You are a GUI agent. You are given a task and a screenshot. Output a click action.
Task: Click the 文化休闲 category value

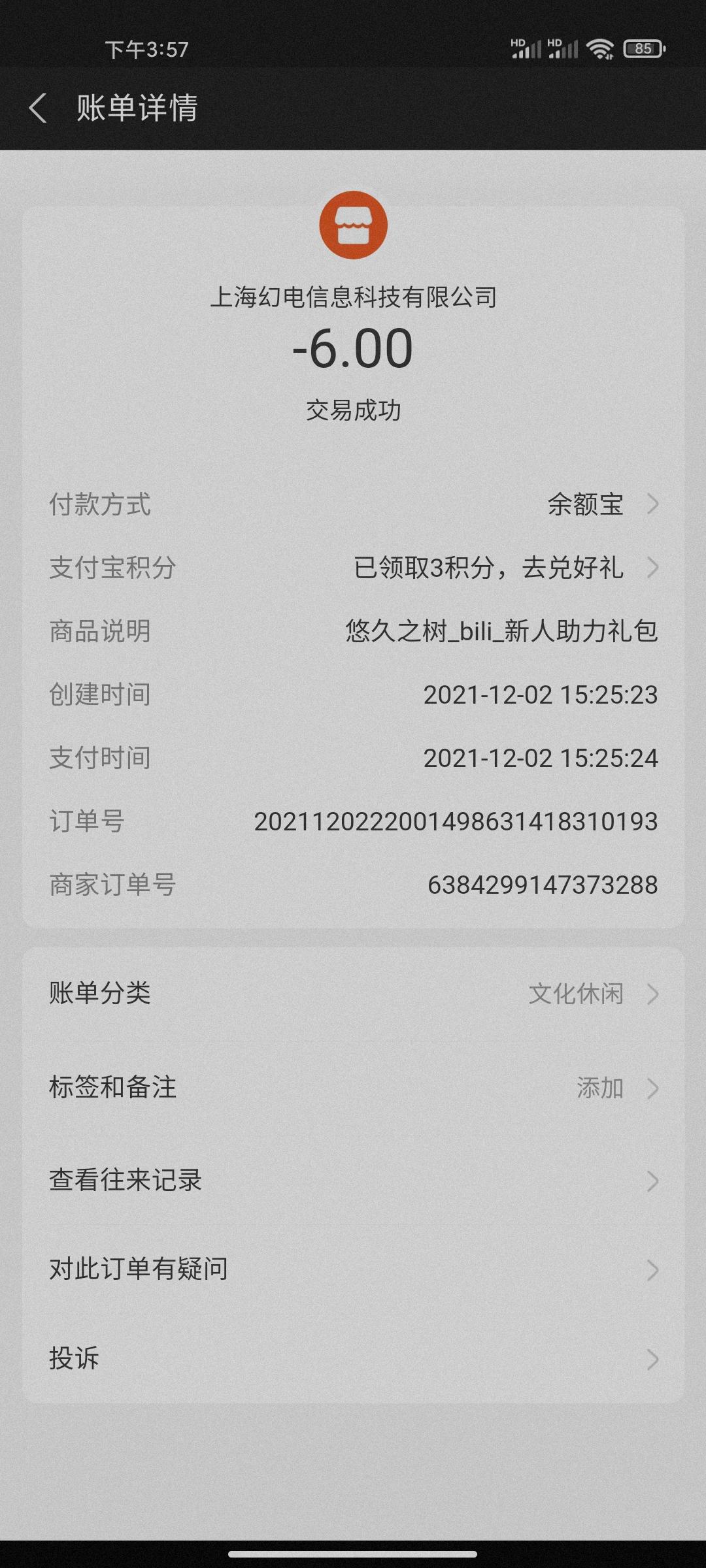(x=577, y=994)
